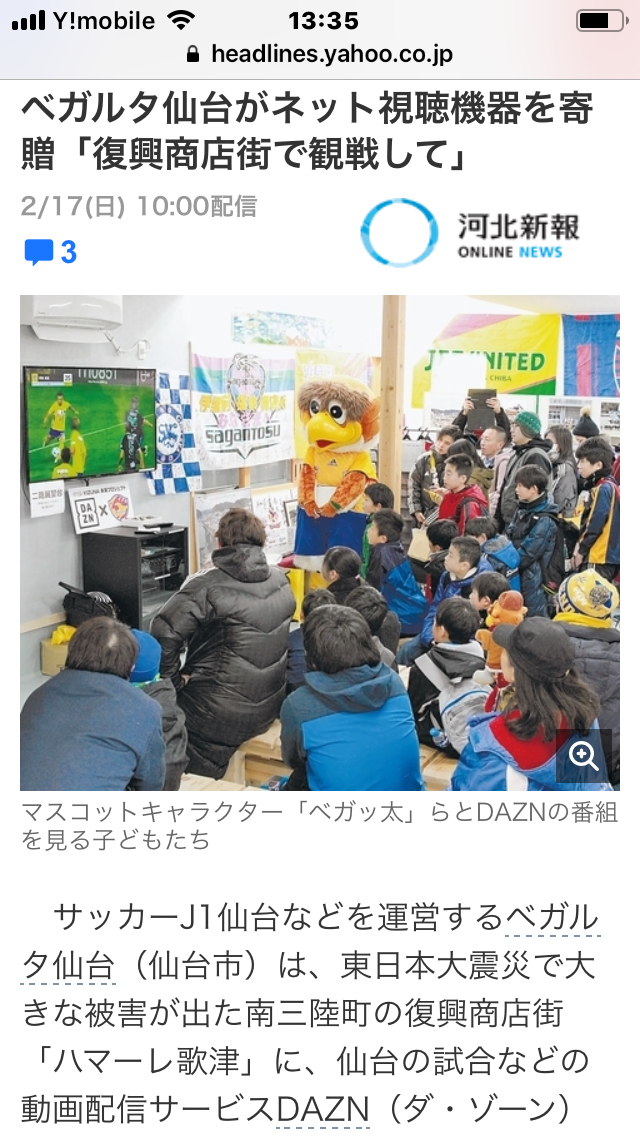
Task: Open the 3 comments on this article
Action: click(50, 252)
